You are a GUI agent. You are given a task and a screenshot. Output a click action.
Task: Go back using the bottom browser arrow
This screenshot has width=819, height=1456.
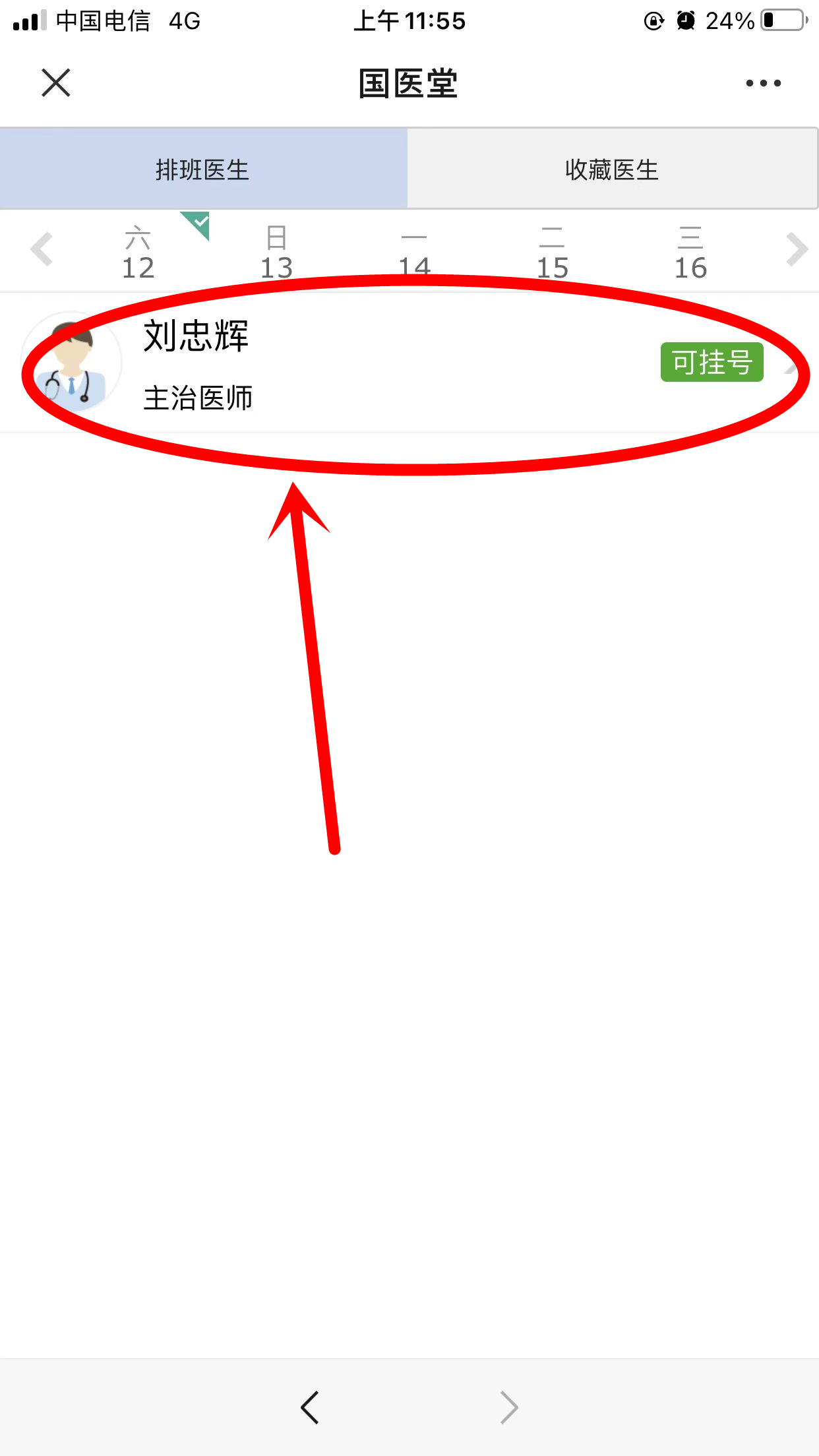click(310, 1407)
